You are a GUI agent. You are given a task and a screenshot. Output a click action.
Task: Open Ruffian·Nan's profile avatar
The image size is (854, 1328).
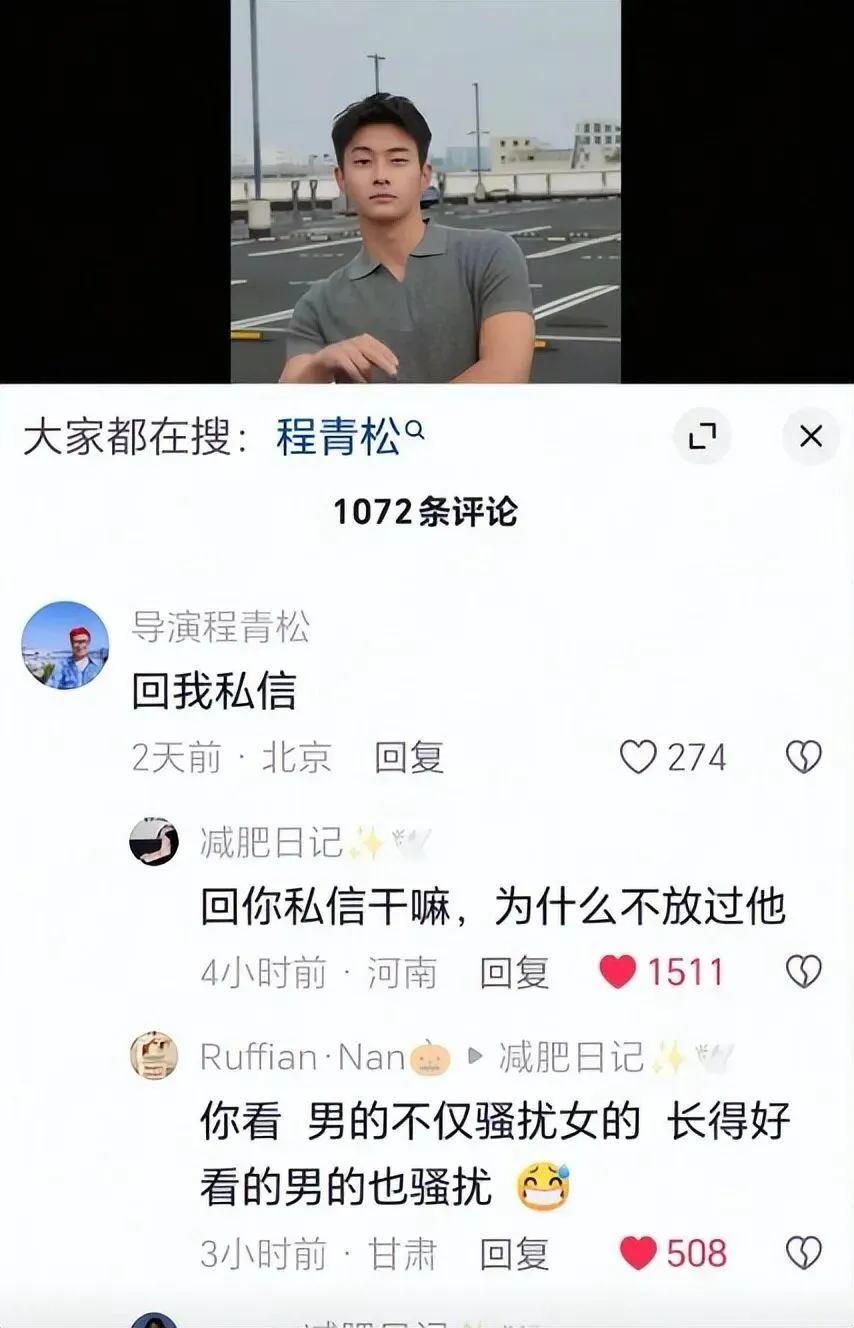coord(154,1056)
